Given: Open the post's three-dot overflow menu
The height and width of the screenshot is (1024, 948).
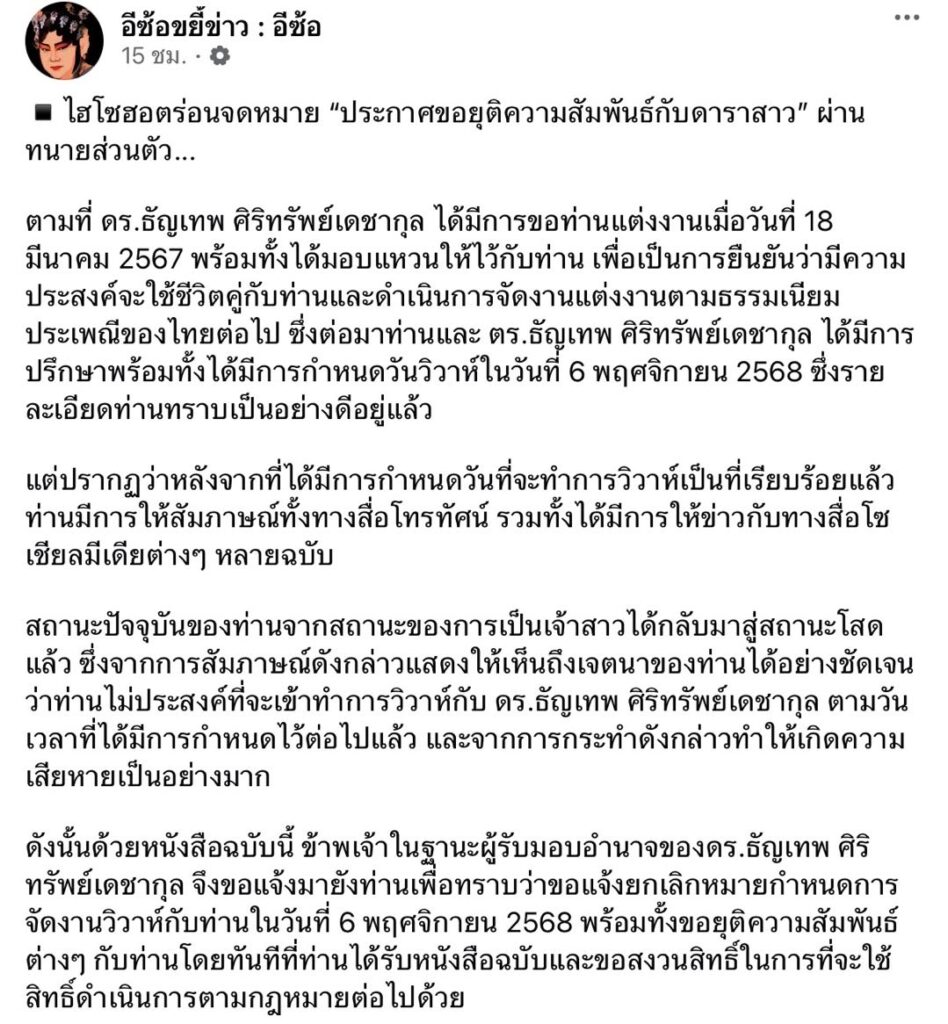Looking at the screenshot, I should 905,17.
